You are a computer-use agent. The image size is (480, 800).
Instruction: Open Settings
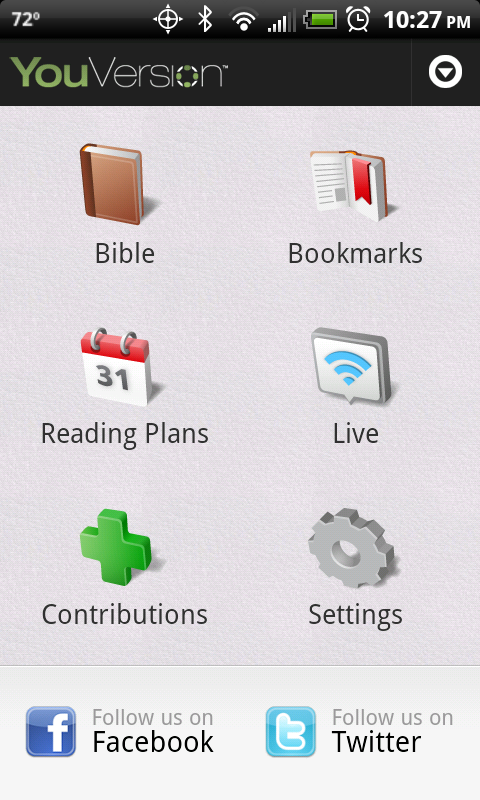[355, 567]
